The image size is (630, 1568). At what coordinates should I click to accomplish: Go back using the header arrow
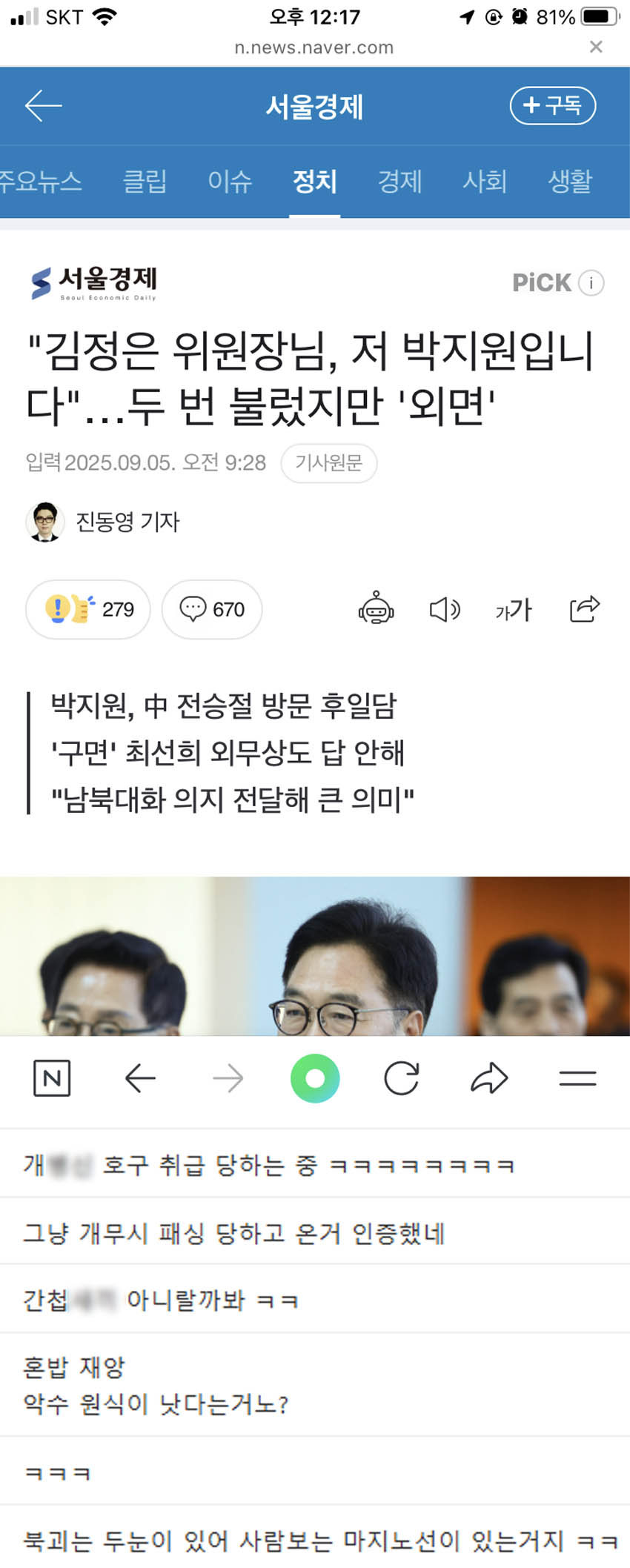pyautogui.click(x=43, y=106)
